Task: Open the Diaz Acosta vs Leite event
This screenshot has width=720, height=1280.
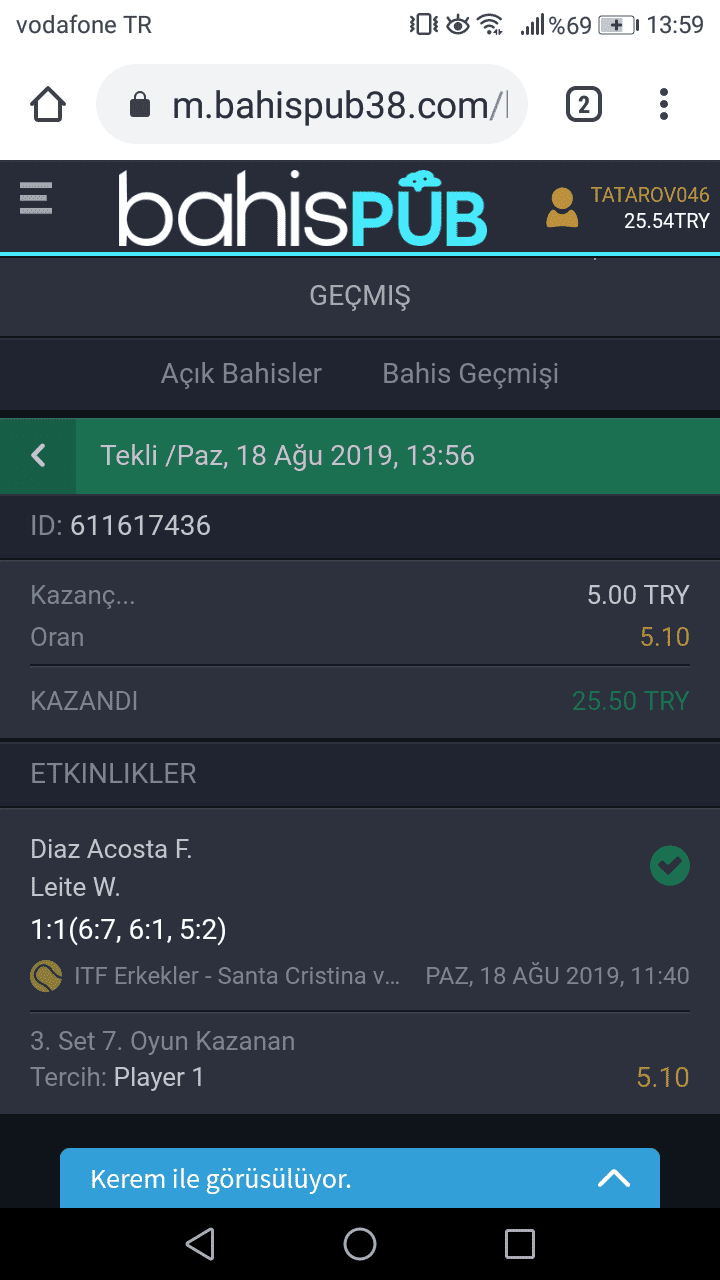Action: [x=360, y=909]
